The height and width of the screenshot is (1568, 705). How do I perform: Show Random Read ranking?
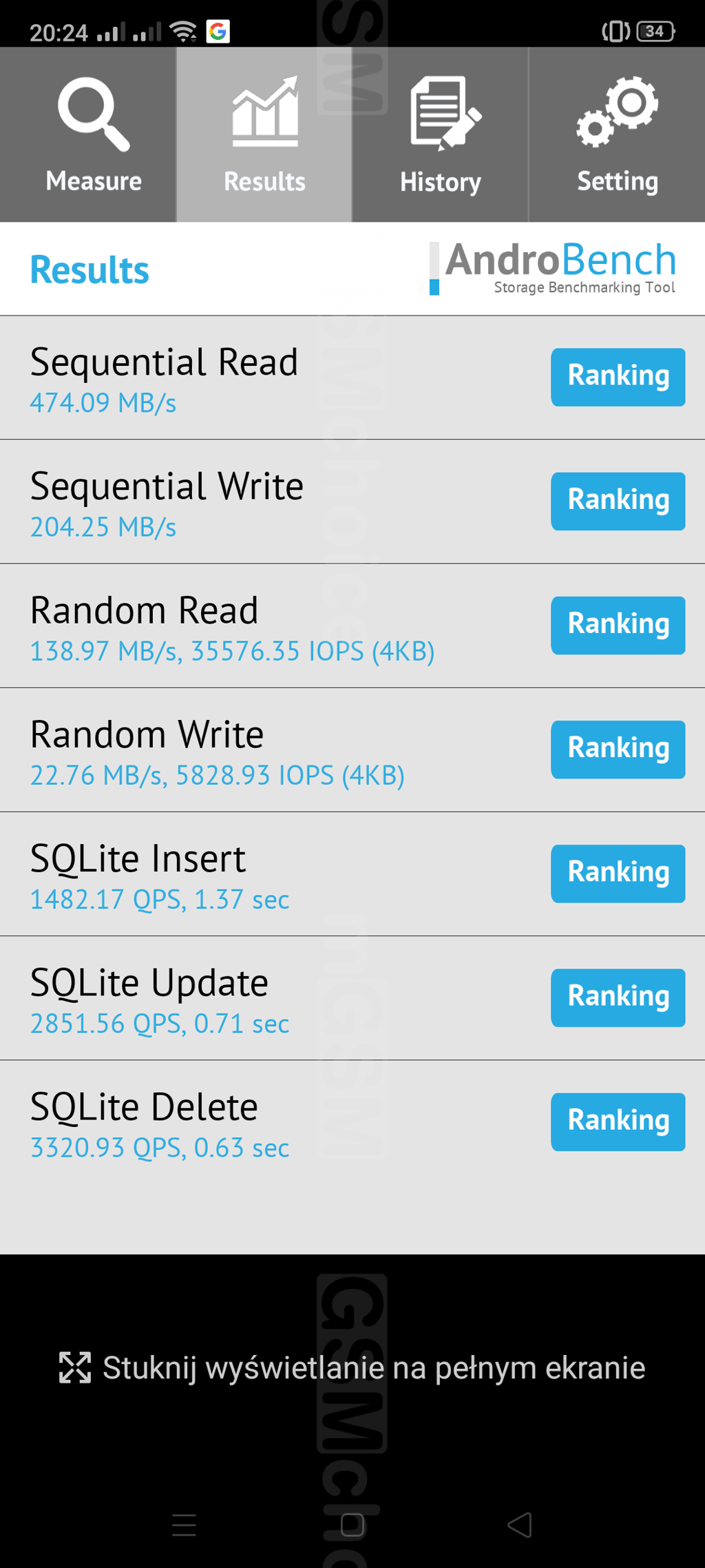pos(618,625)
